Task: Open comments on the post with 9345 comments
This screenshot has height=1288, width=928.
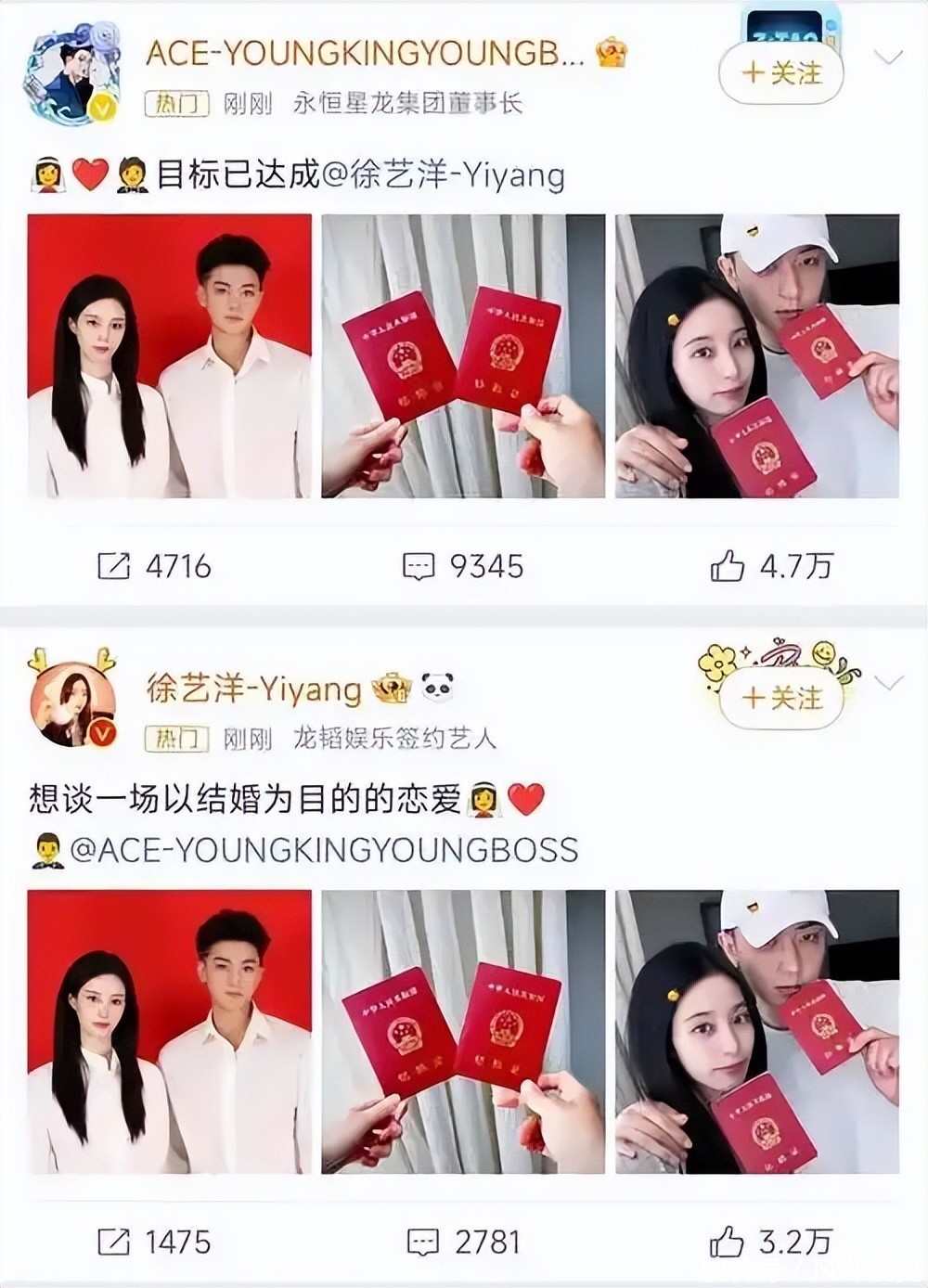Action: (x=462, y=565)
